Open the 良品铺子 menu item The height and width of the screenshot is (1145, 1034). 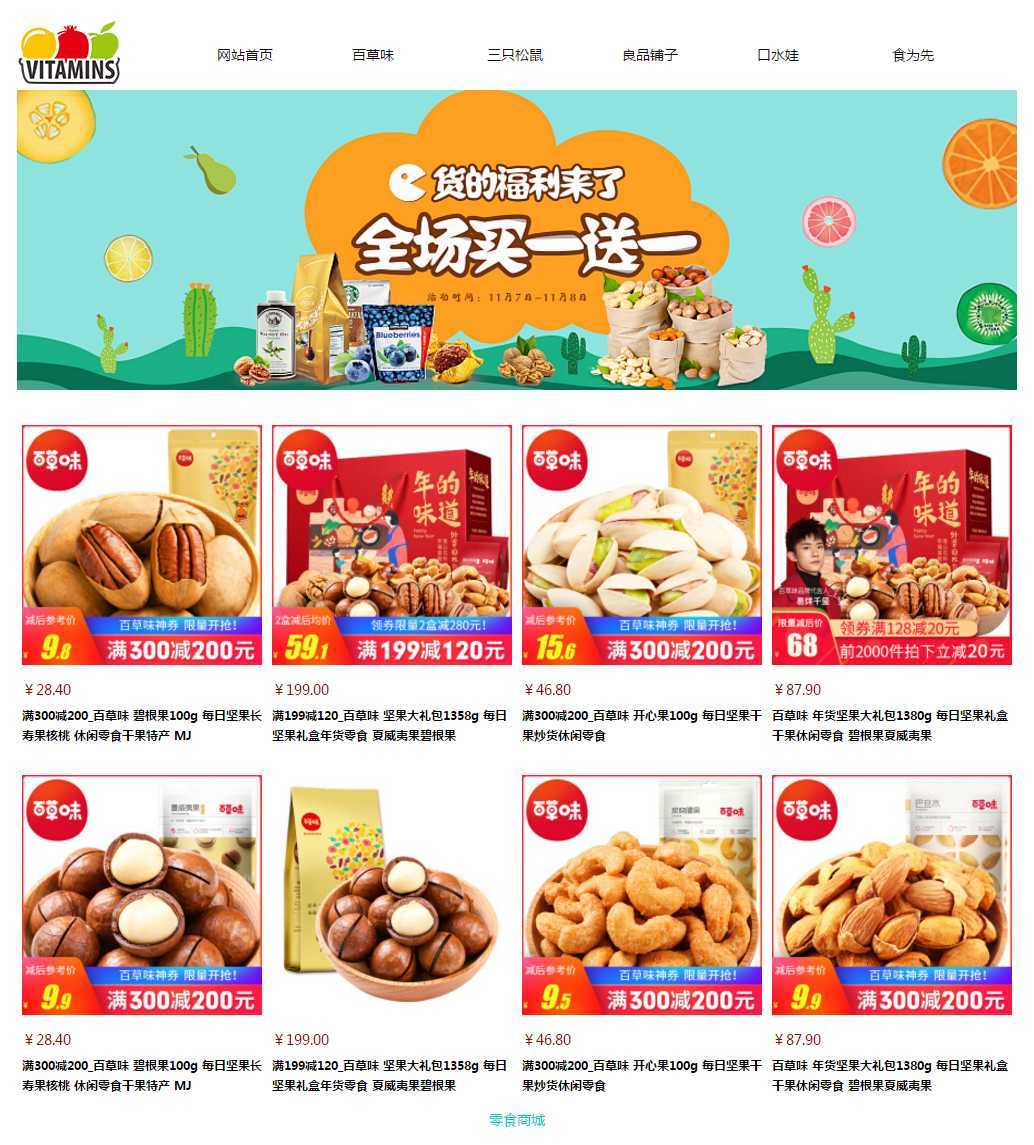pyautogui.click(x=650, y=55)
